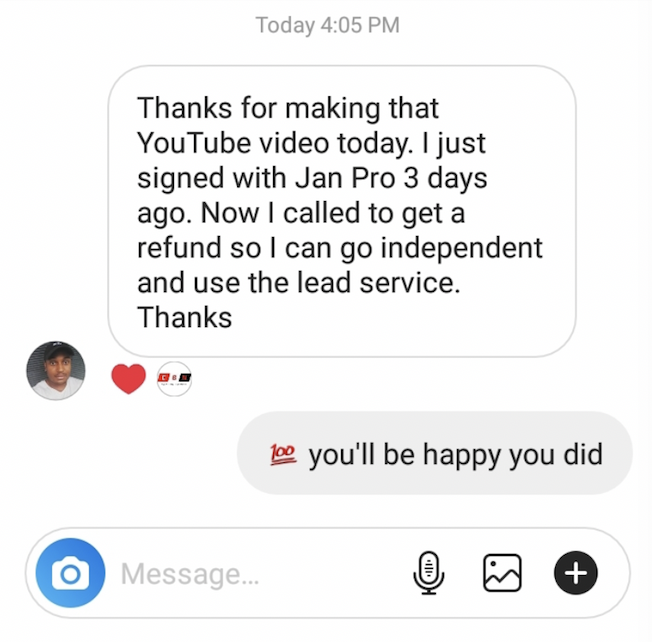The width and height of the screenshot is (652, 642).
Task: Open the plus attachments menu
Action: (x=575, y=573)
